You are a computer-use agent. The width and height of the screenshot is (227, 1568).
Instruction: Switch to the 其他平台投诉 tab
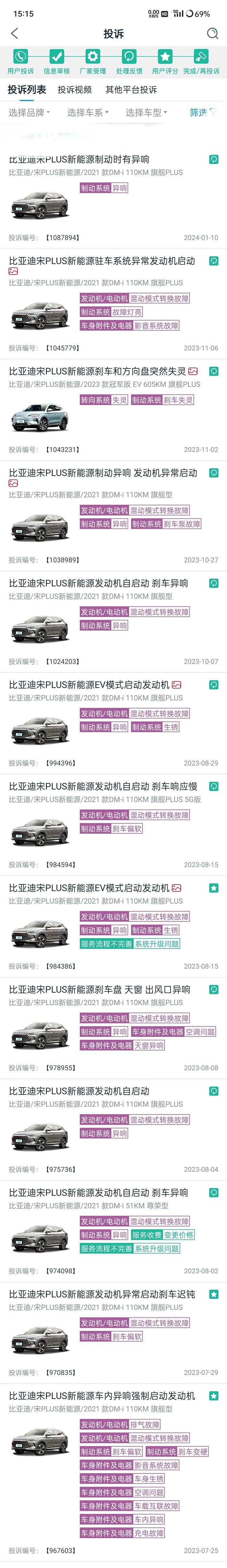131,89
